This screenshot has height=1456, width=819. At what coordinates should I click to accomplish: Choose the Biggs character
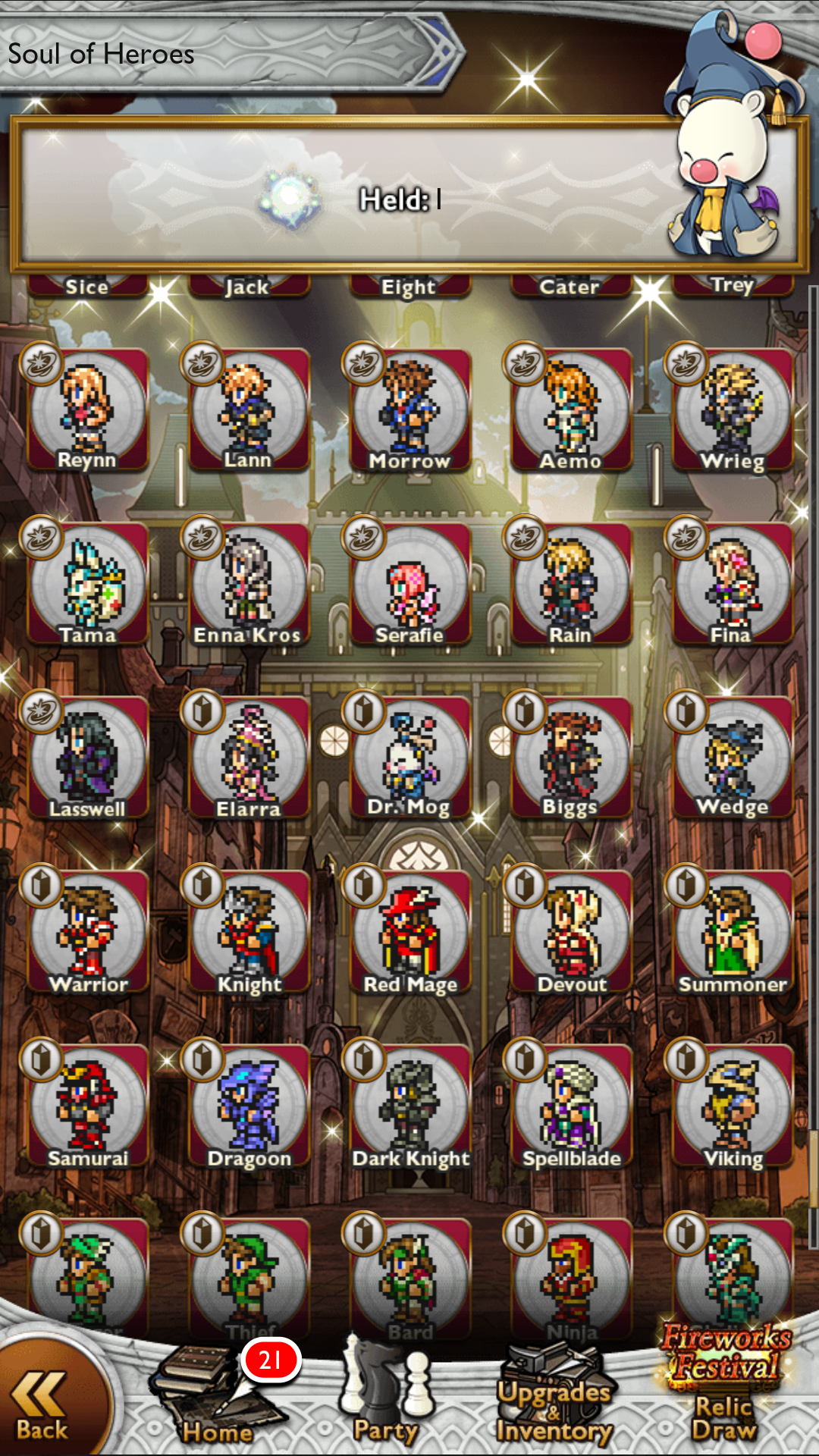click(x=570, y=758)
